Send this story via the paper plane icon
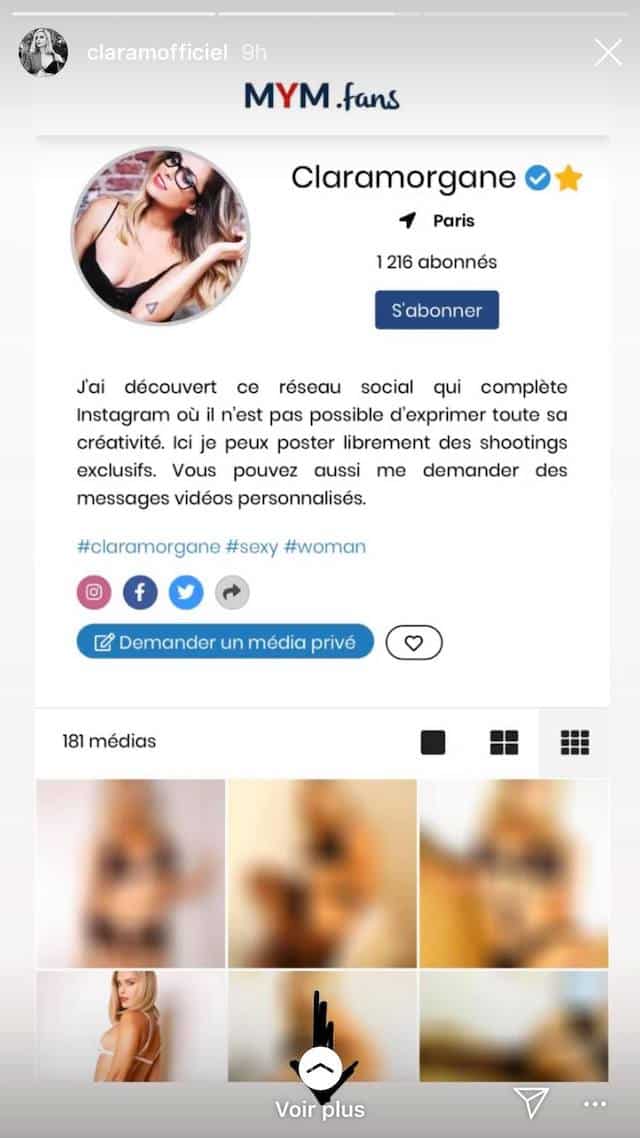 click(x=530, y=1103)
